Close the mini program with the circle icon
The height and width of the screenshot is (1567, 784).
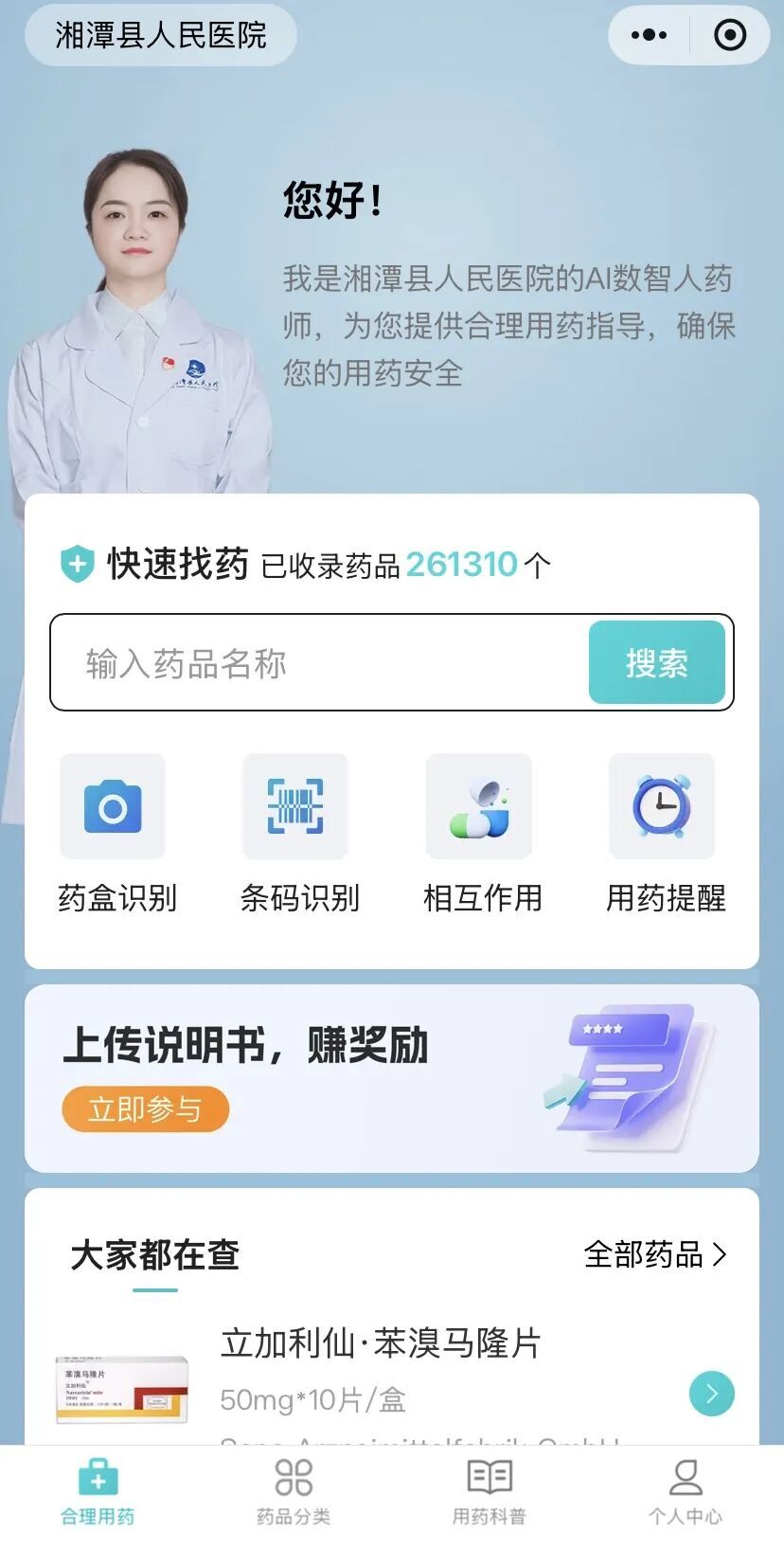(729, 36)
